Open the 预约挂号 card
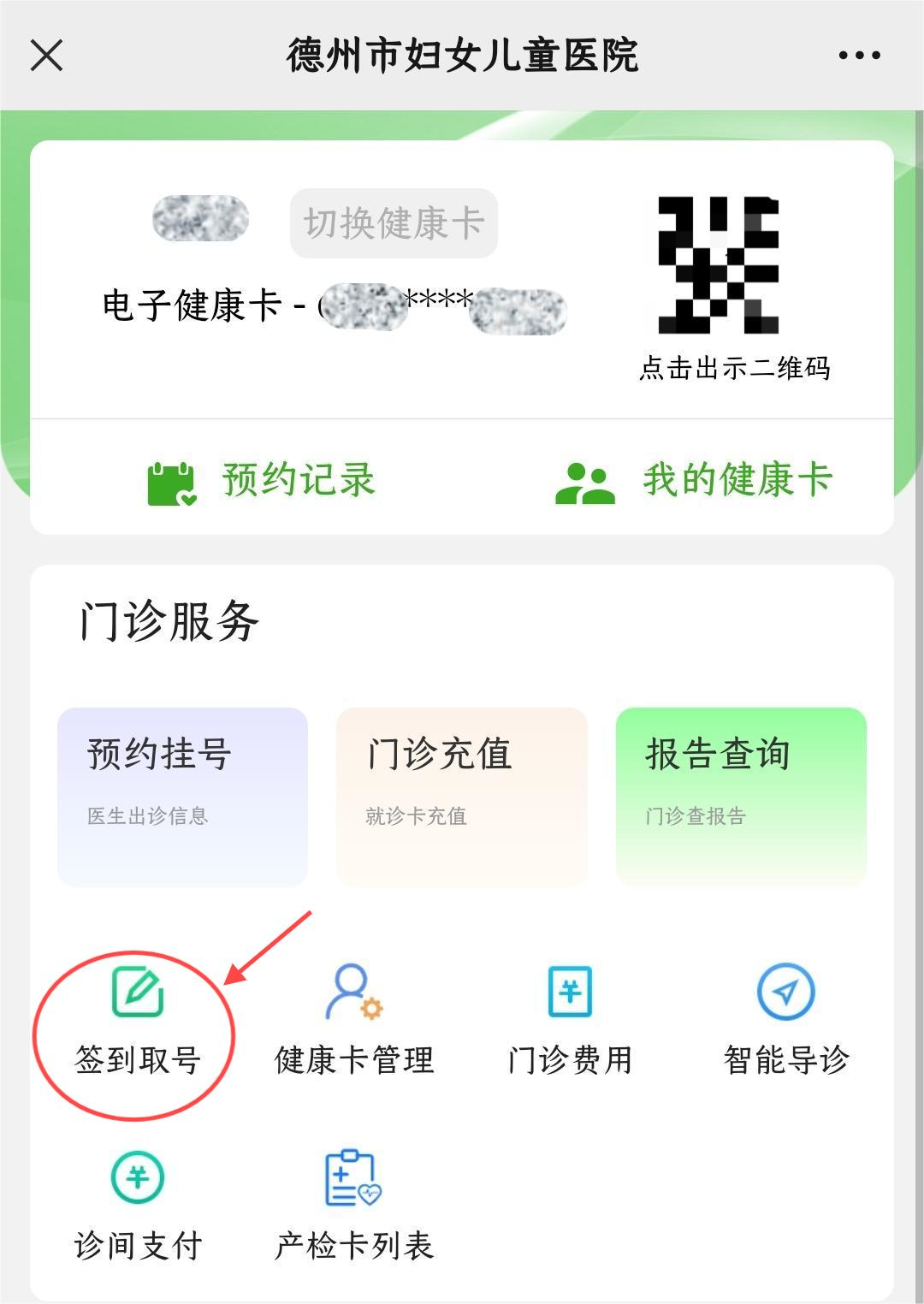 182,796
